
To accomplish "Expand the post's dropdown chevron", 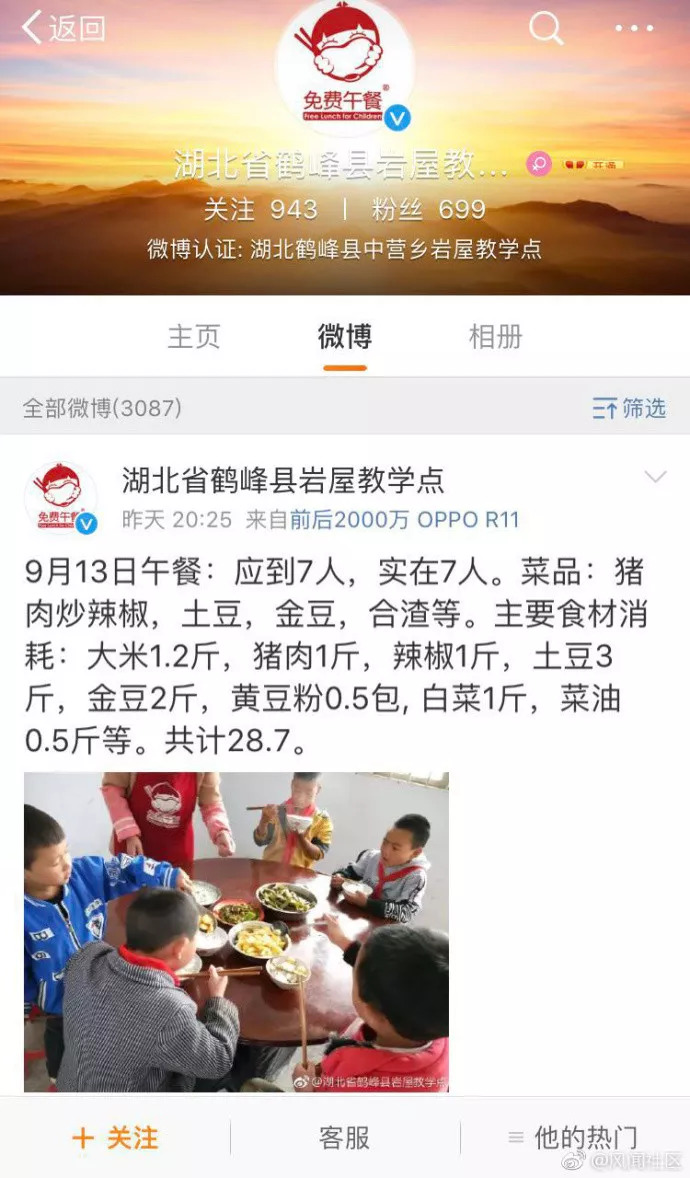I will (655, 477).
